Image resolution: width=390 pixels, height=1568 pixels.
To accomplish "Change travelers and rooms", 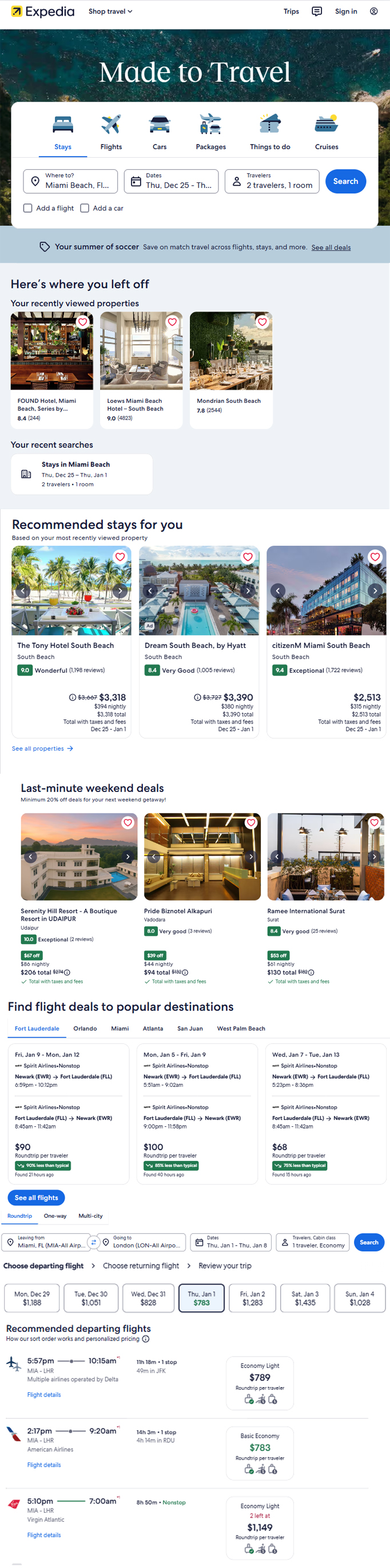I will 272,181.
